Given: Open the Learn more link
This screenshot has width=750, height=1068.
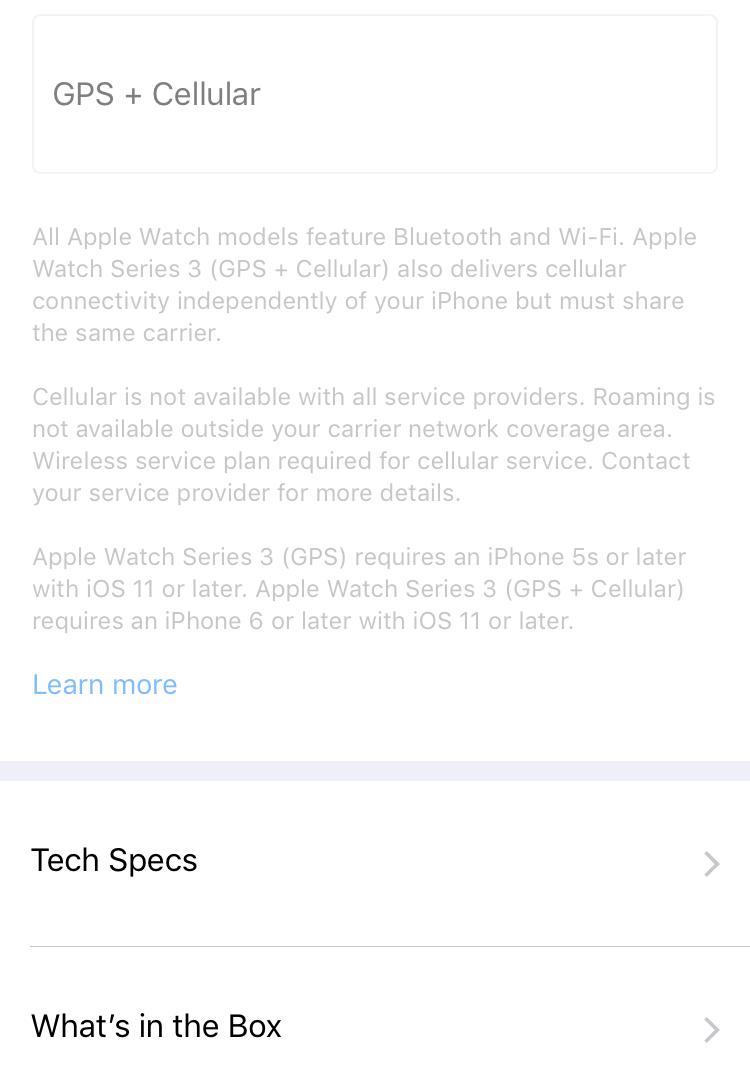Looking at the screenshot, I should tap(105, 685).
